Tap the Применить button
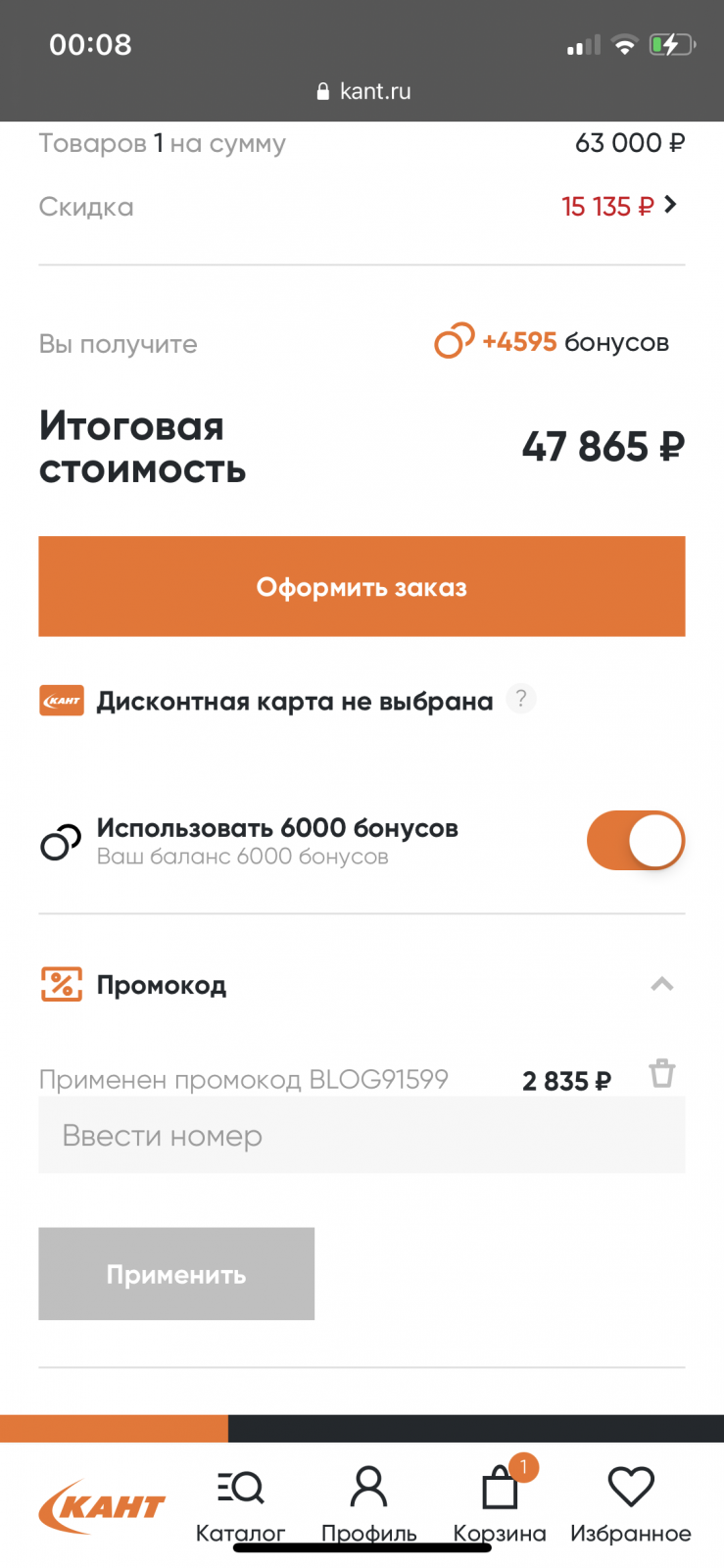This screenshot has height=1568, width=724. [176, 1274]
